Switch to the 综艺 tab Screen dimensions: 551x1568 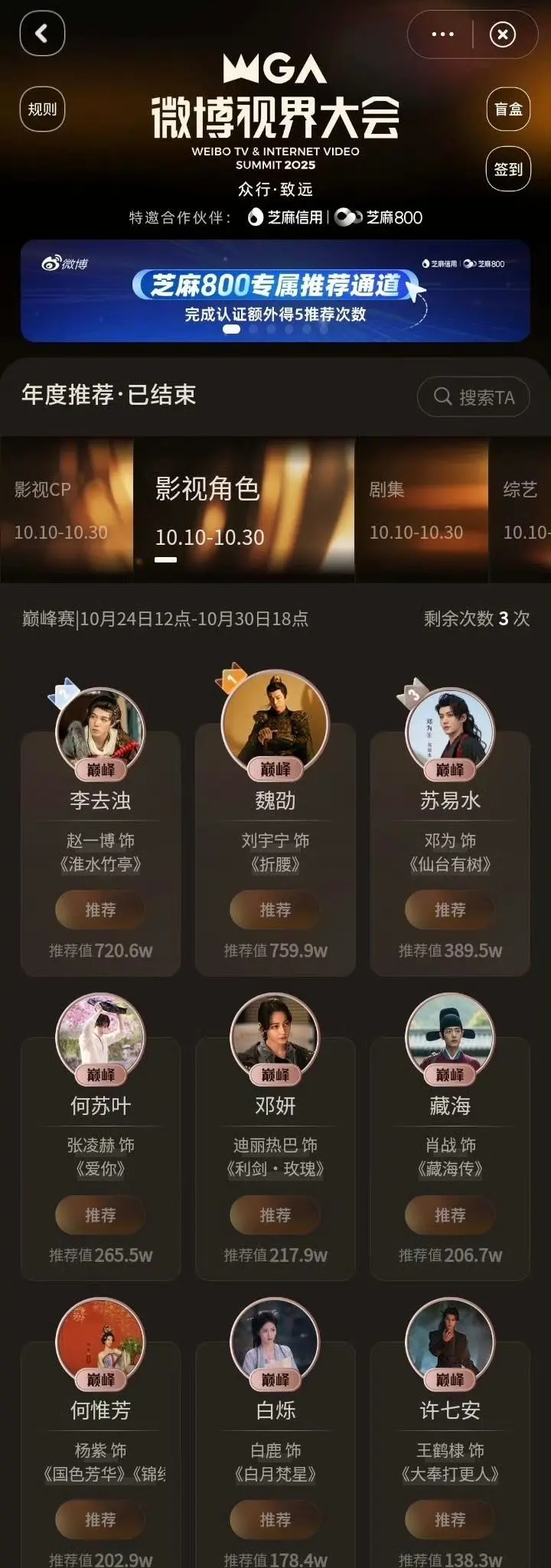pyautogui.click(x=524, y=509)
